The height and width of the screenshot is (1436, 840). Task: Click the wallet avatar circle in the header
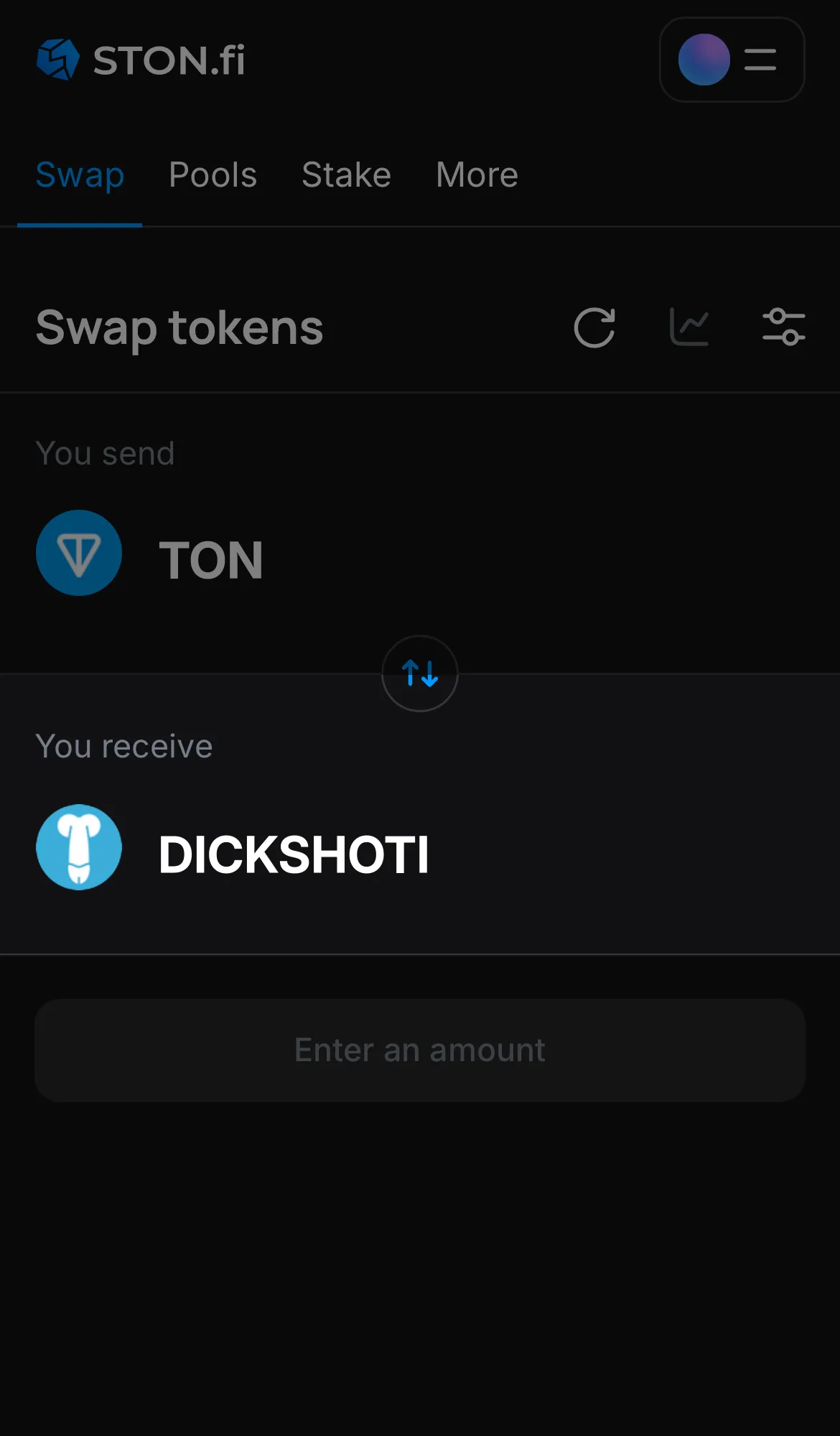[x=704, y=60]
